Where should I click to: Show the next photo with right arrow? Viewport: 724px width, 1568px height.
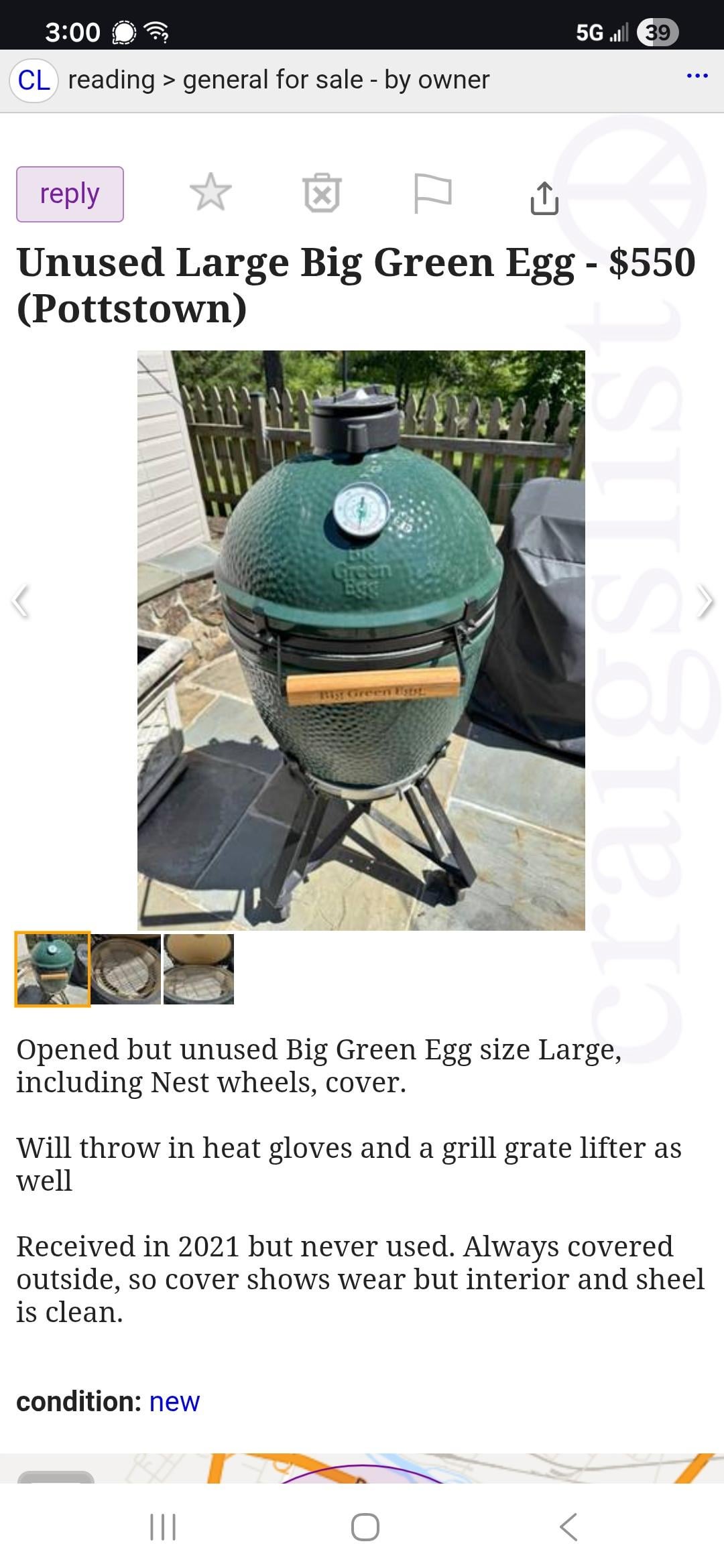click(x=704, y=601)
